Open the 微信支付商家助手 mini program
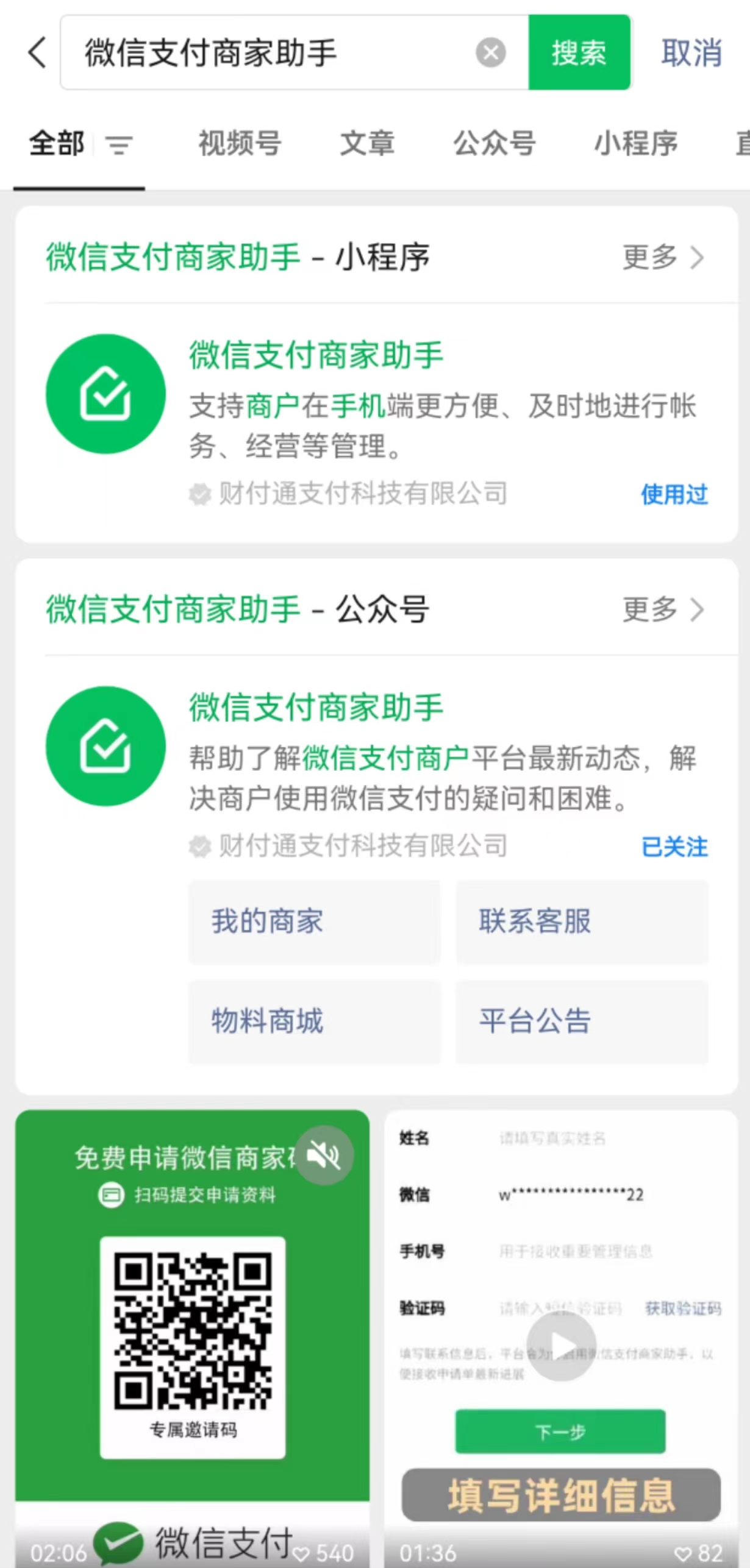This screenshot has width=750, height=1568. 315,355
